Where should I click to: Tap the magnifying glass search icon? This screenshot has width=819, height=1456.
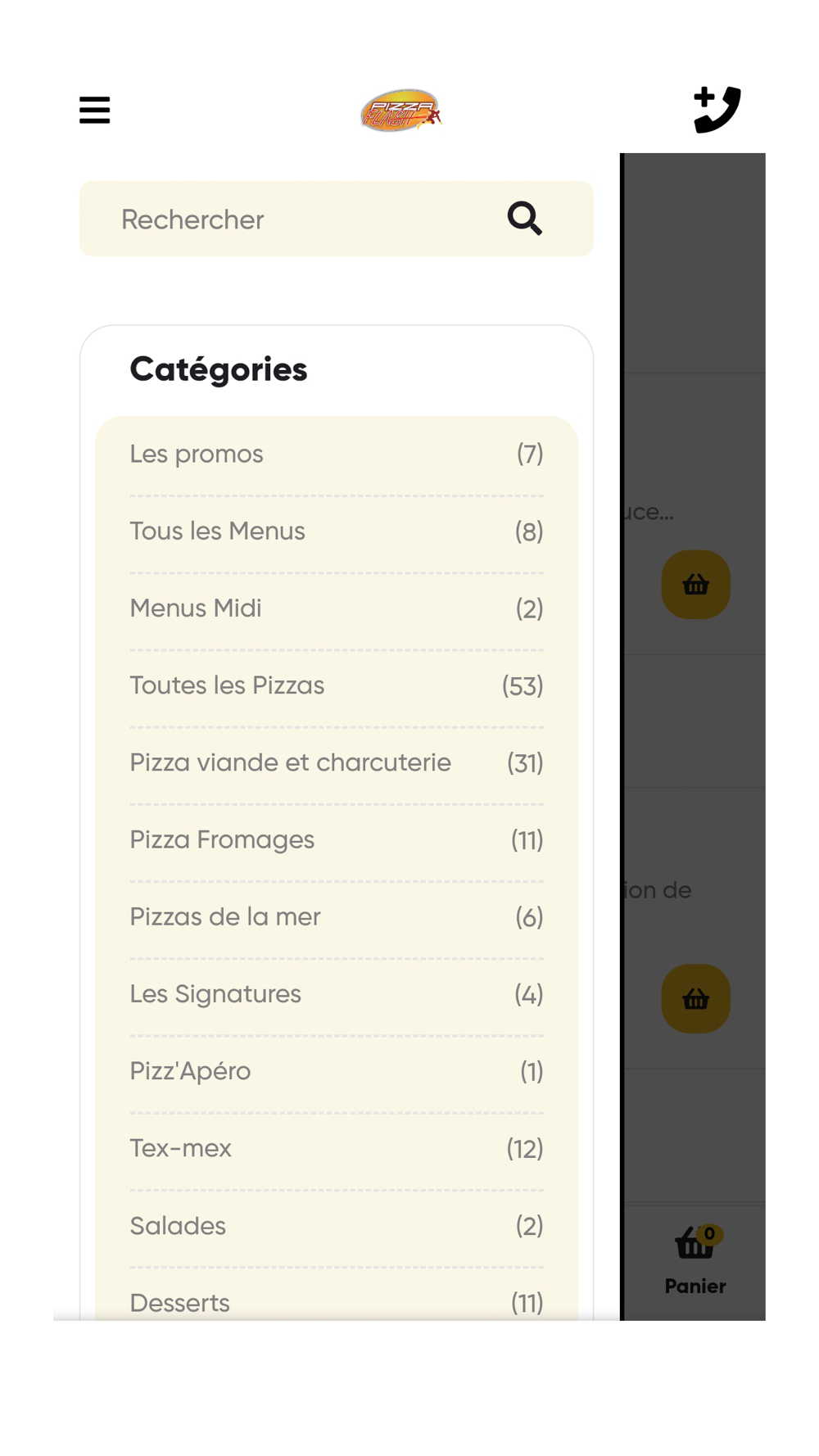524,219
